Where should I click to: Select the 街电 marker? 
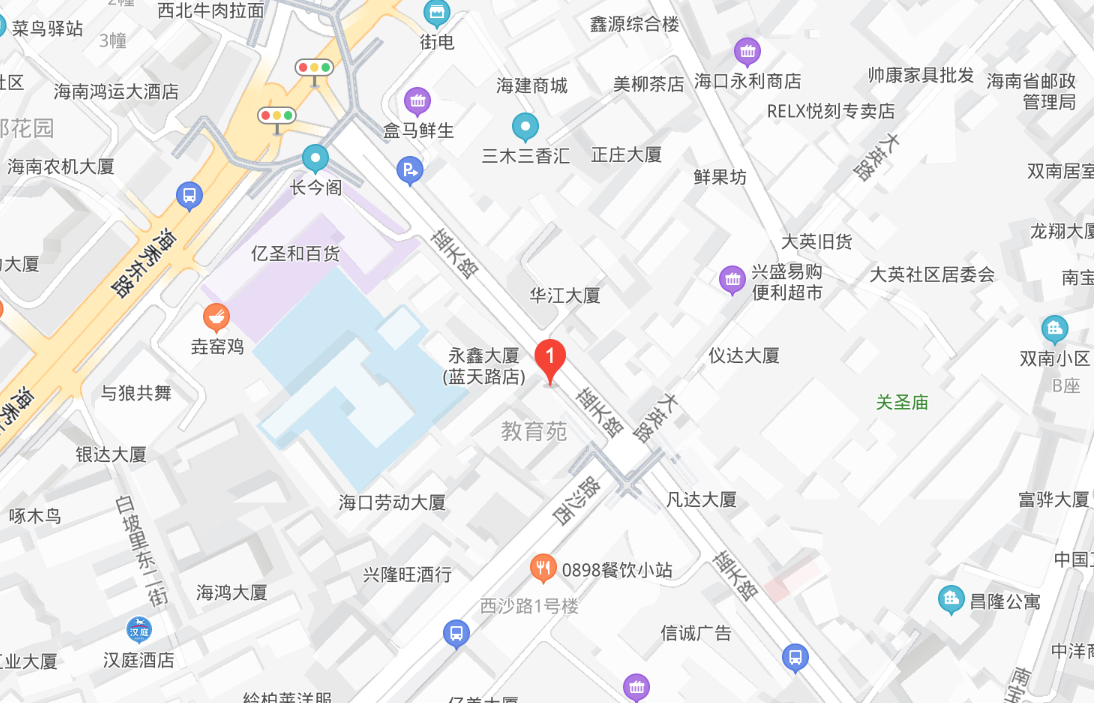tap(436, 13)
